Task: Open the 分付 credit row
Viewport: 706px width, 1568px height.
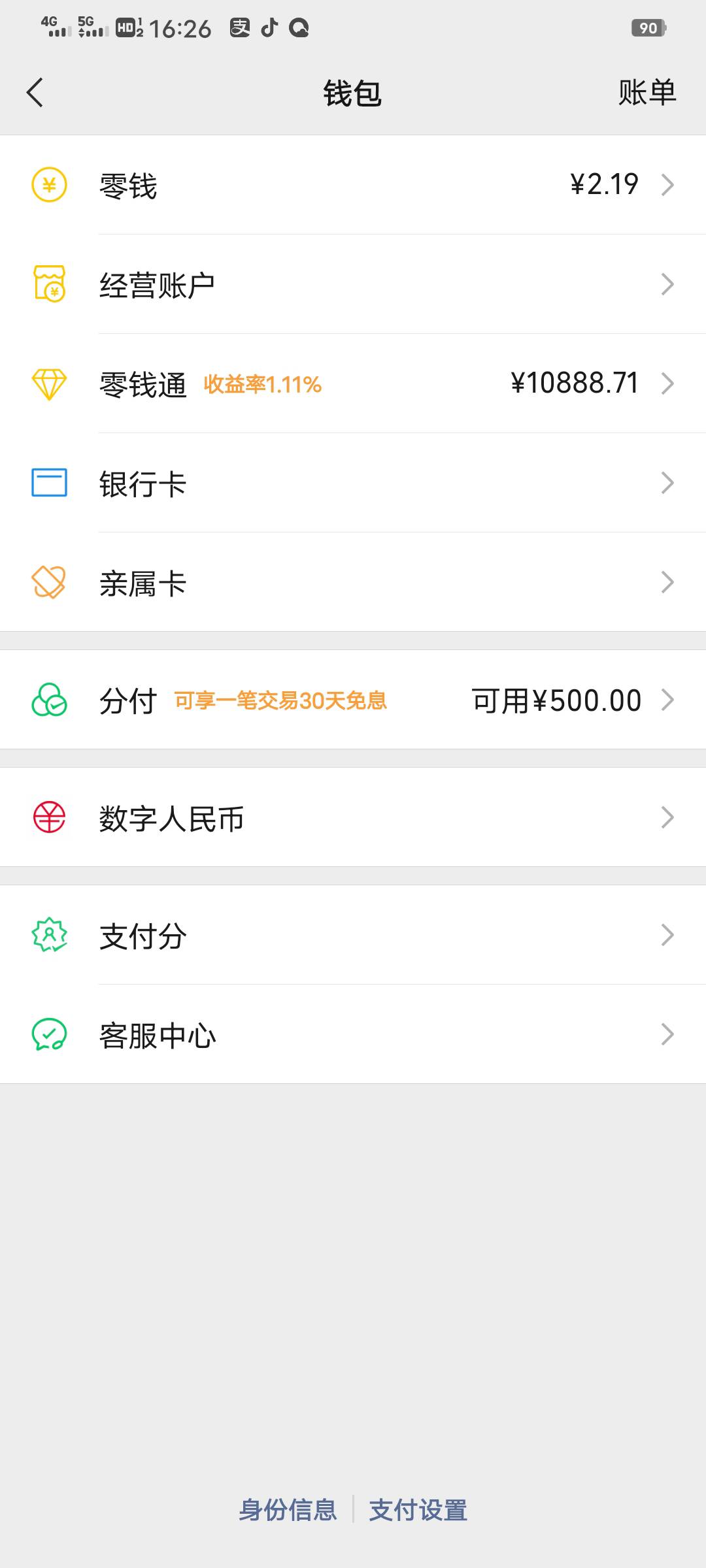Action: pyautogui.click(x=353, y=700)
